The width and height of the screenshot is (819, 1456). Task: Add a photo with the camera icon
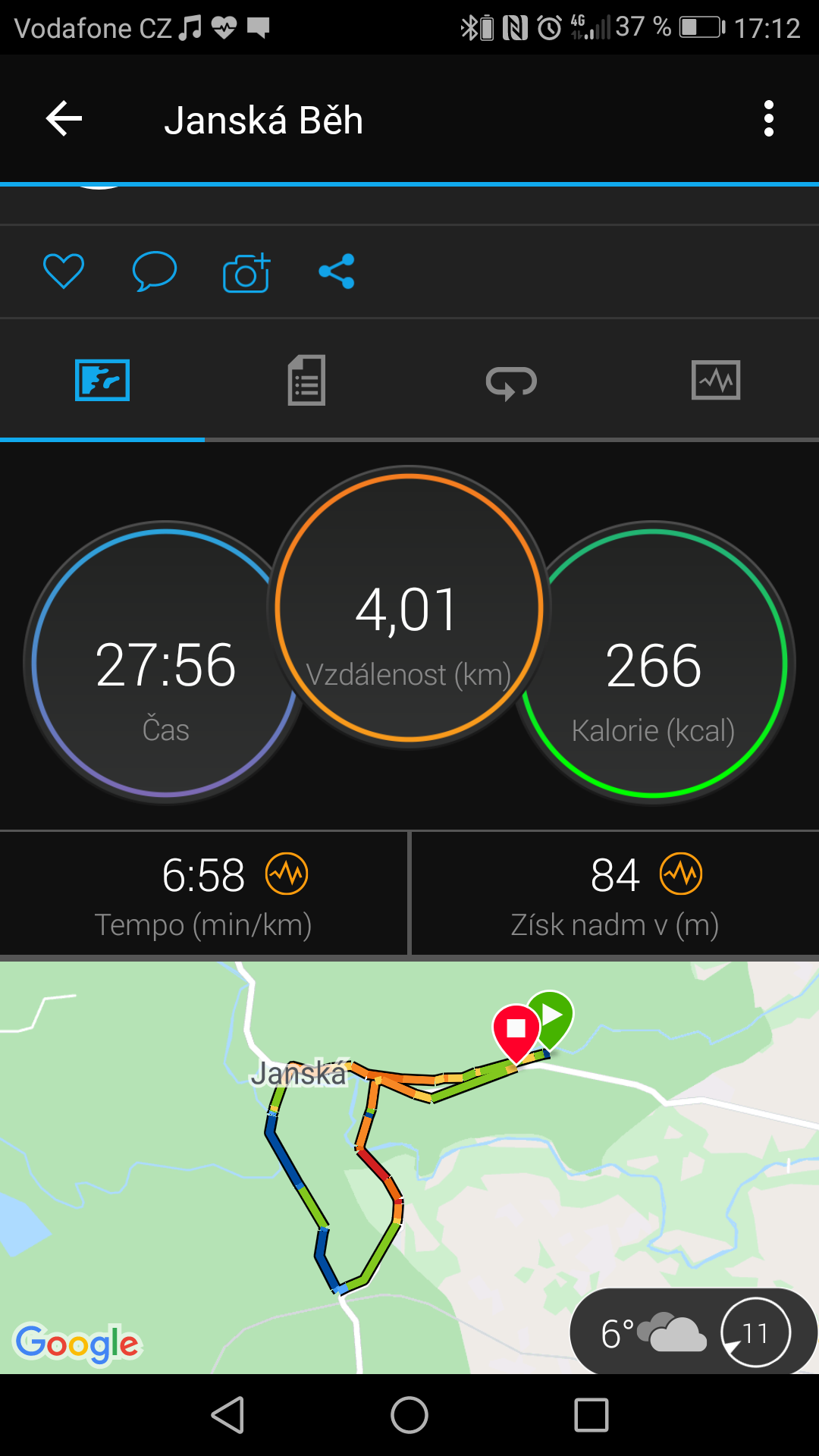pyautogui.click(x=246, y=273)
